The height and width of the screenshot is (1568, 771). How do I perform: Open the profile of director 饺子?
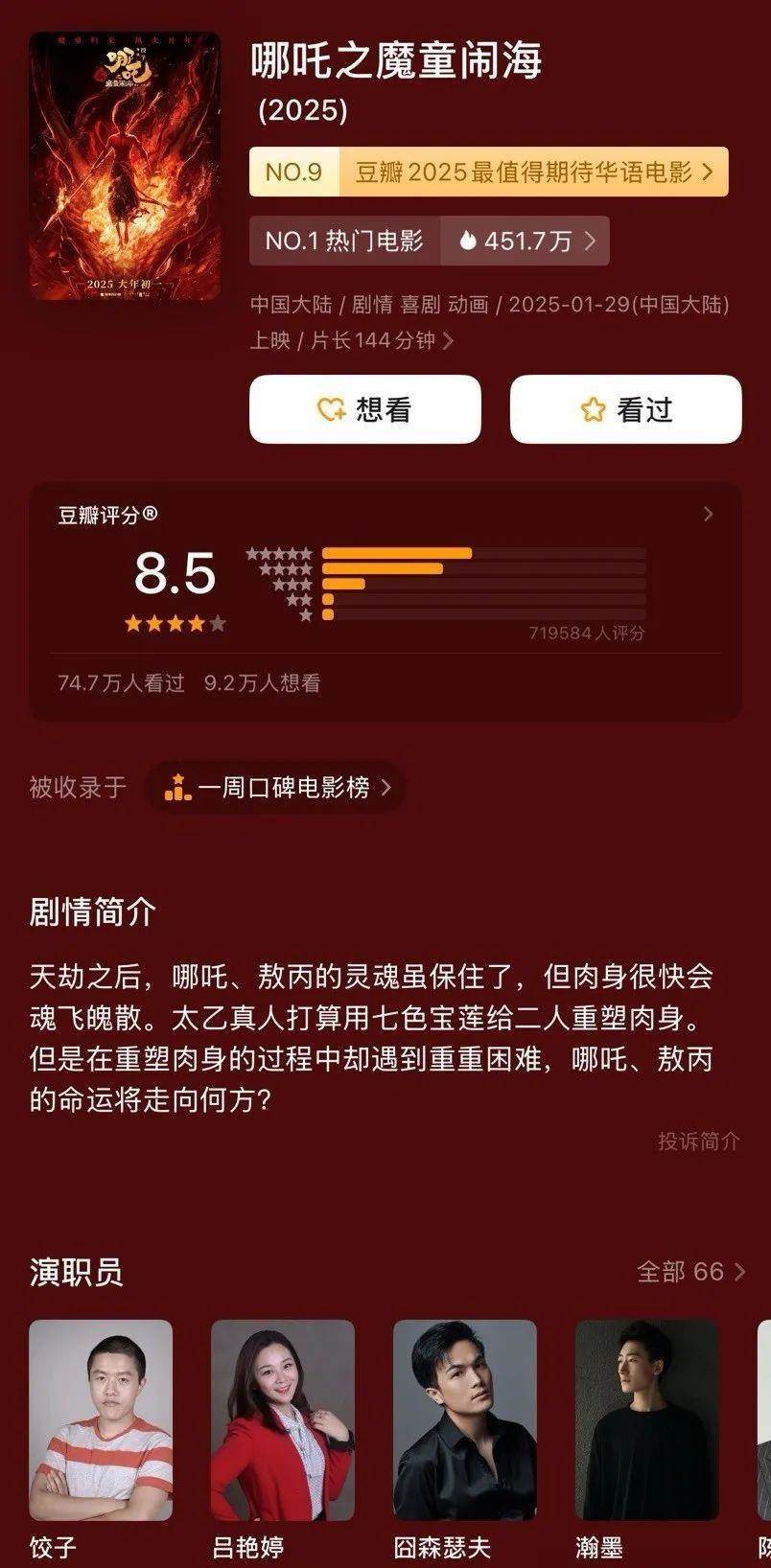tap(101, 1420)
